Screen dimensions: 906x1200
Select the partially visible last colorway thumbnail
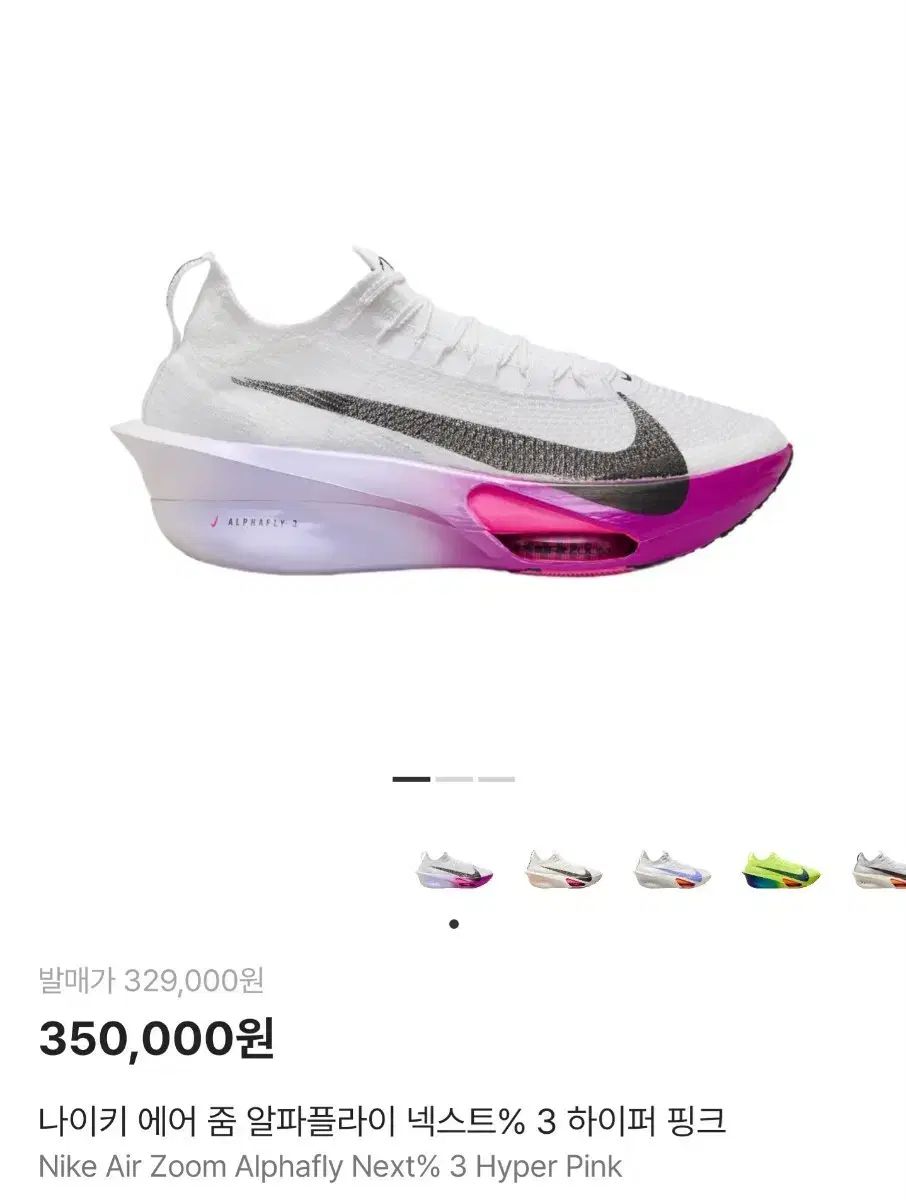[x=882, y=869]
